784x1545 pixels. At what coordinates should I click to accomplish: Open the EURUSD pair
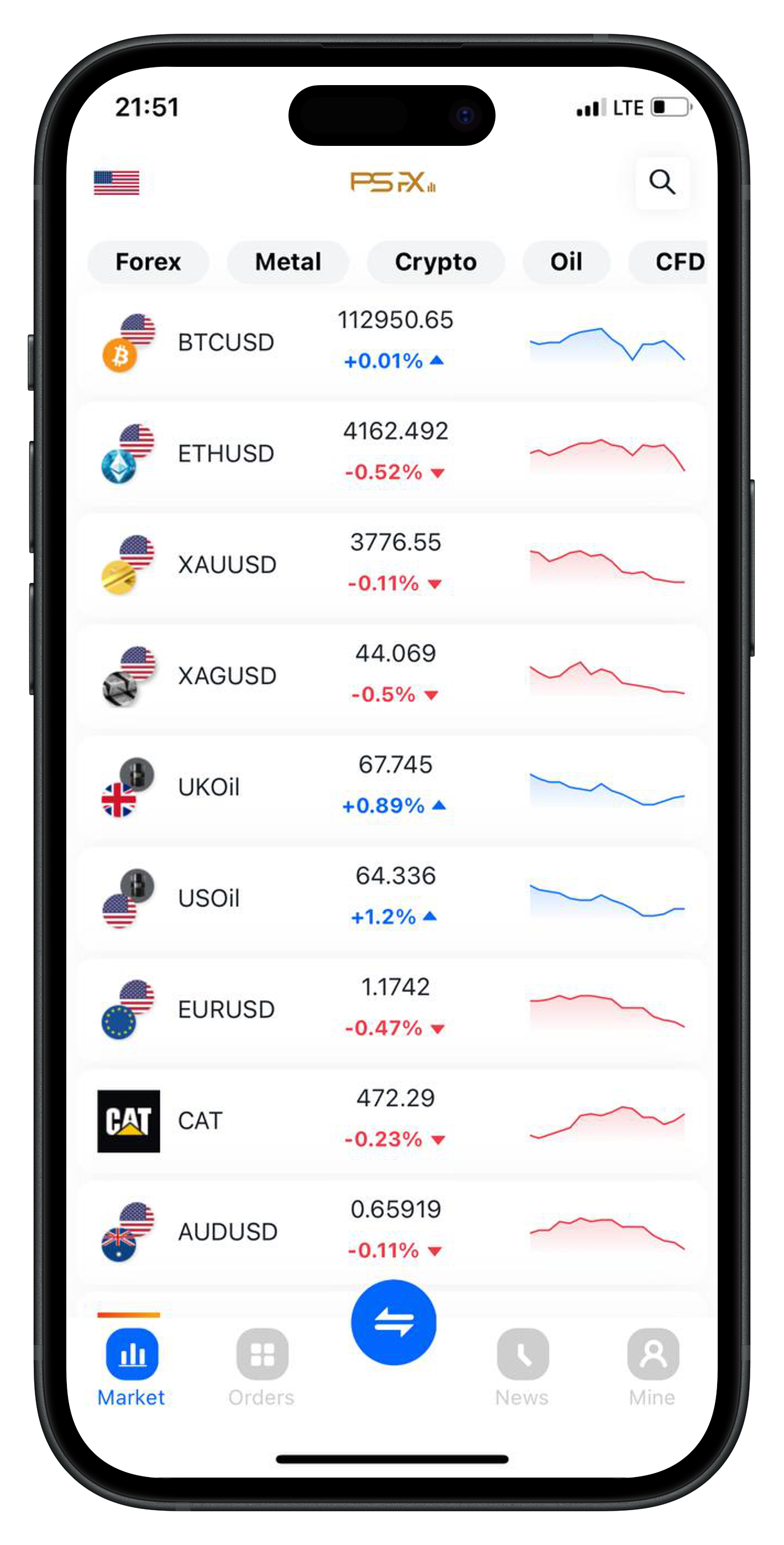pyautogui.click(x=391, y=1009)
